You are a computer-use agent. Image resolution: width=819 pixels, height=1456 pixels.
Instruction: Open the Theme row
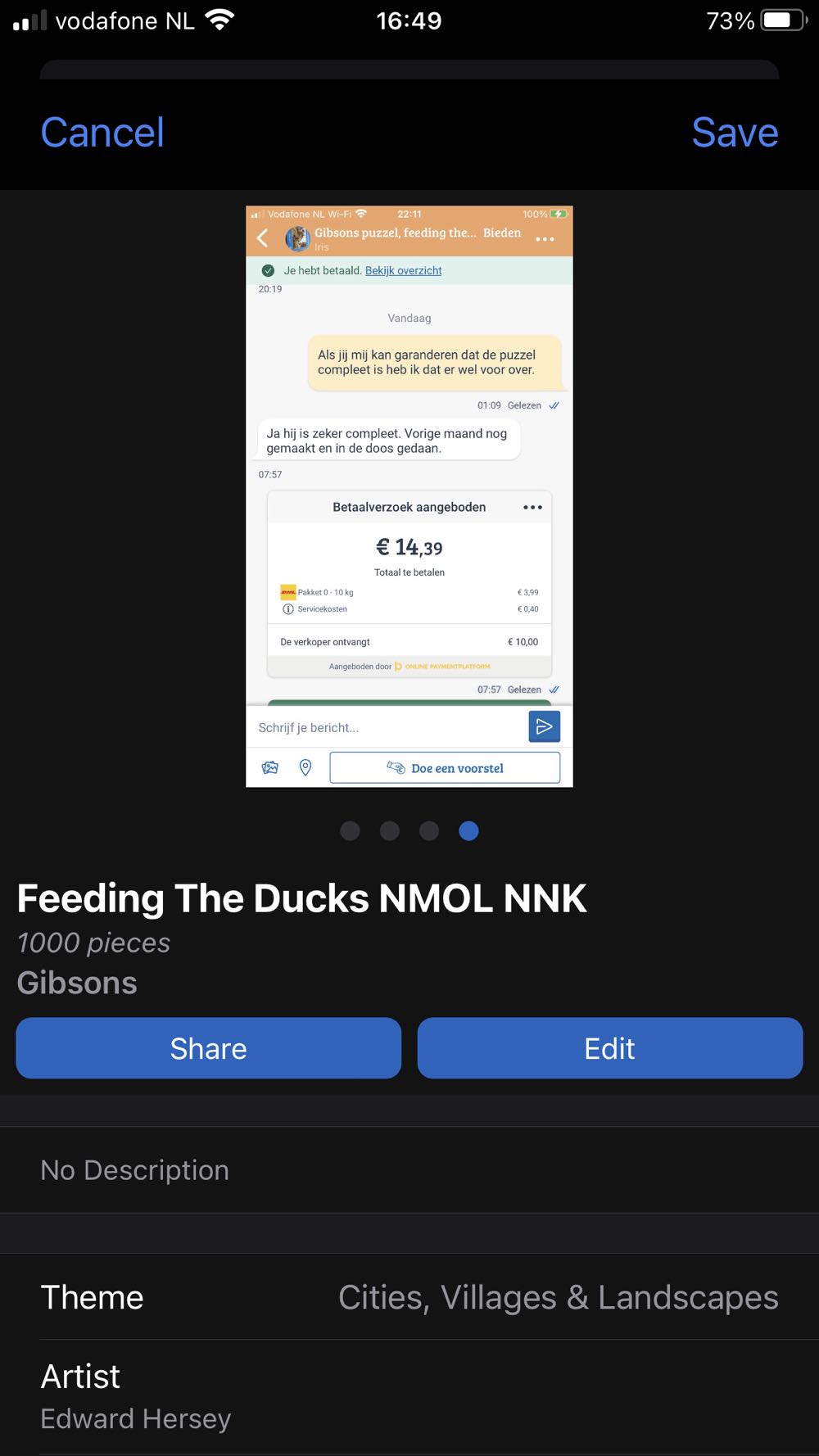409,1297
